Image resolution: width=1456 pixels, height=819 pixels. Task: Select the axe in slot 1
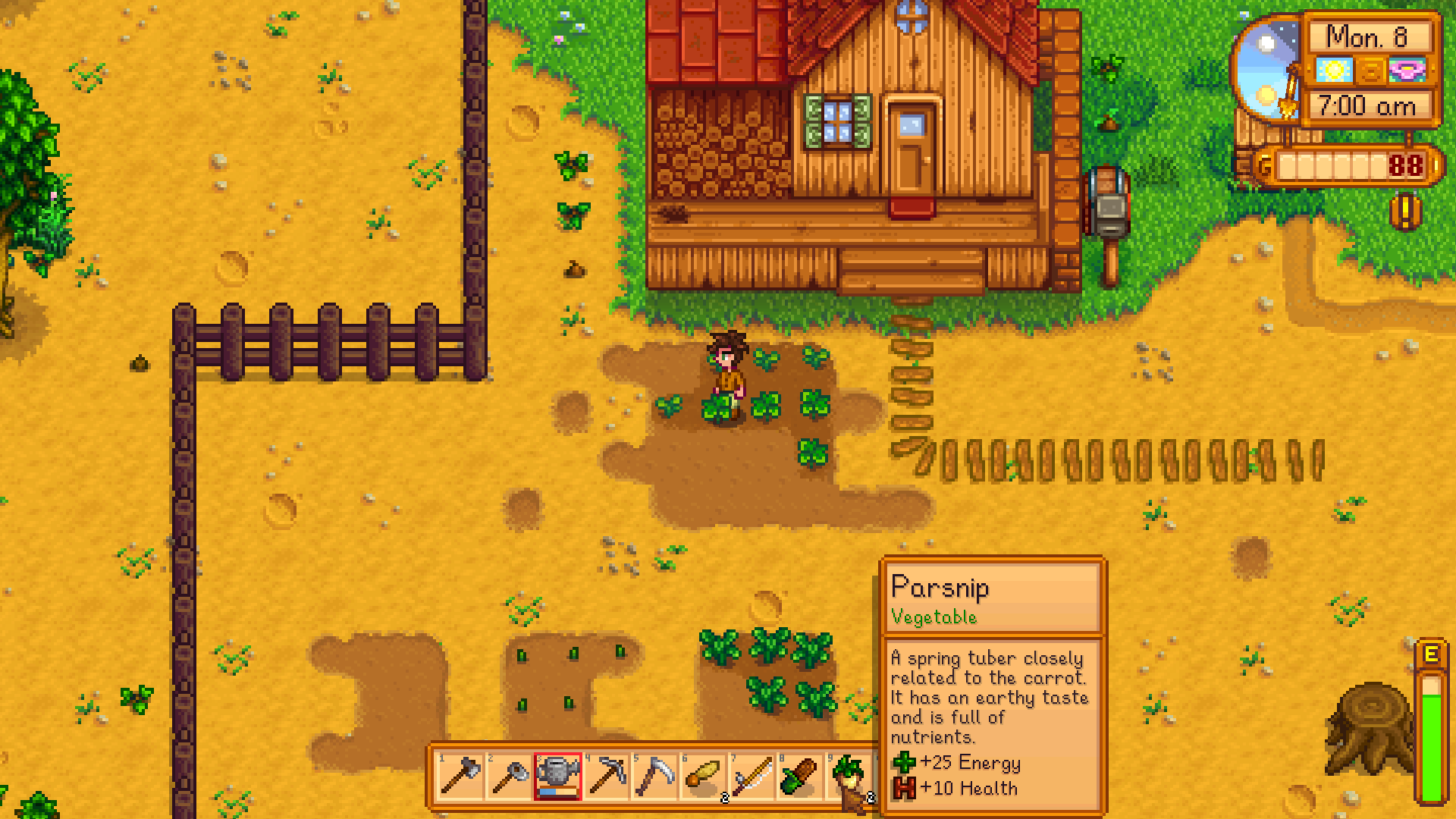(x=461, y=776)
